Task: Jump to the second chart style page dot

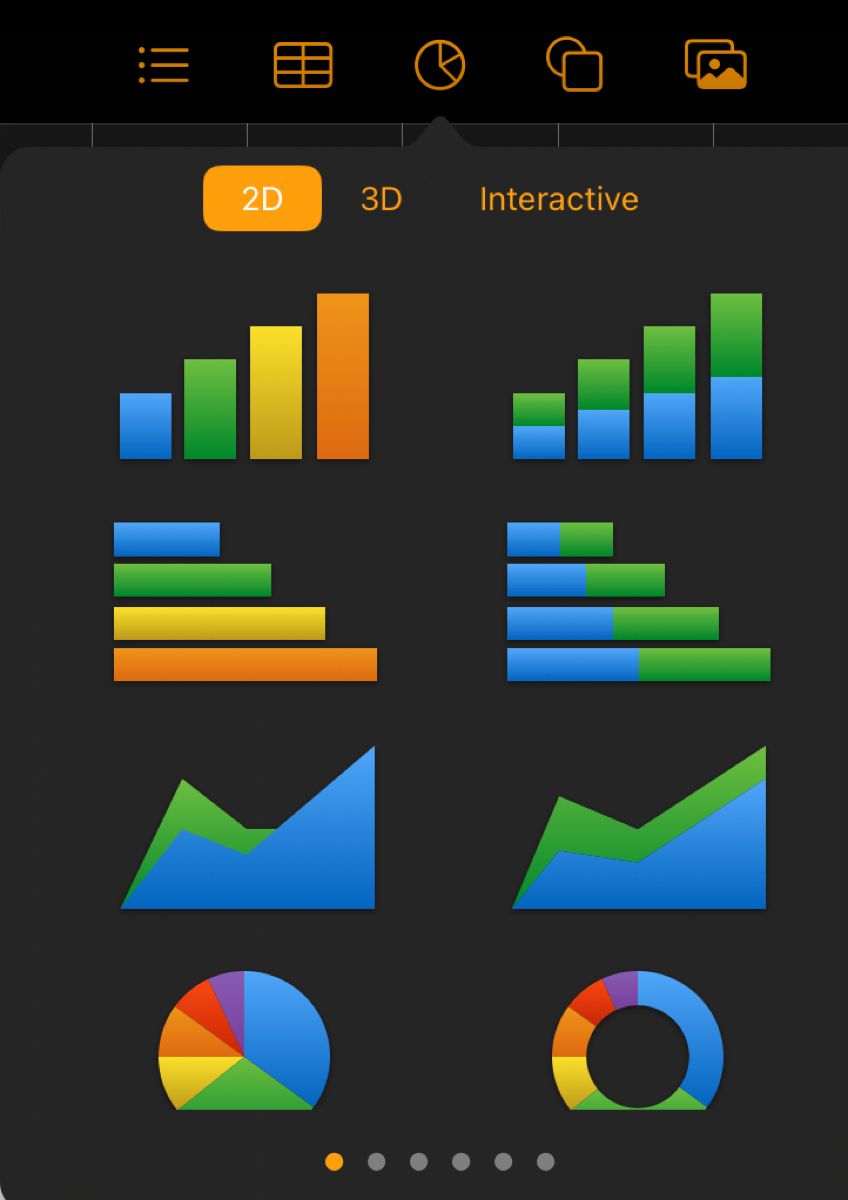Action: (377, 1162)
